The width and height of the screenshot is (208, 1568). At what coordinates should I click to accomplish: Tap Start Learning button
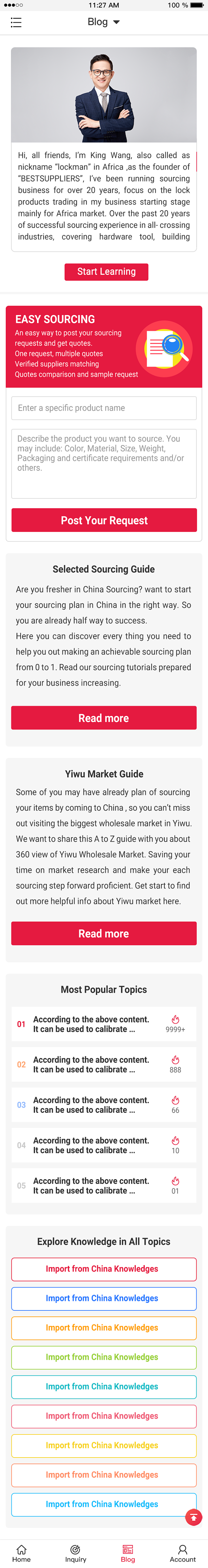click(x=106, y=271)
